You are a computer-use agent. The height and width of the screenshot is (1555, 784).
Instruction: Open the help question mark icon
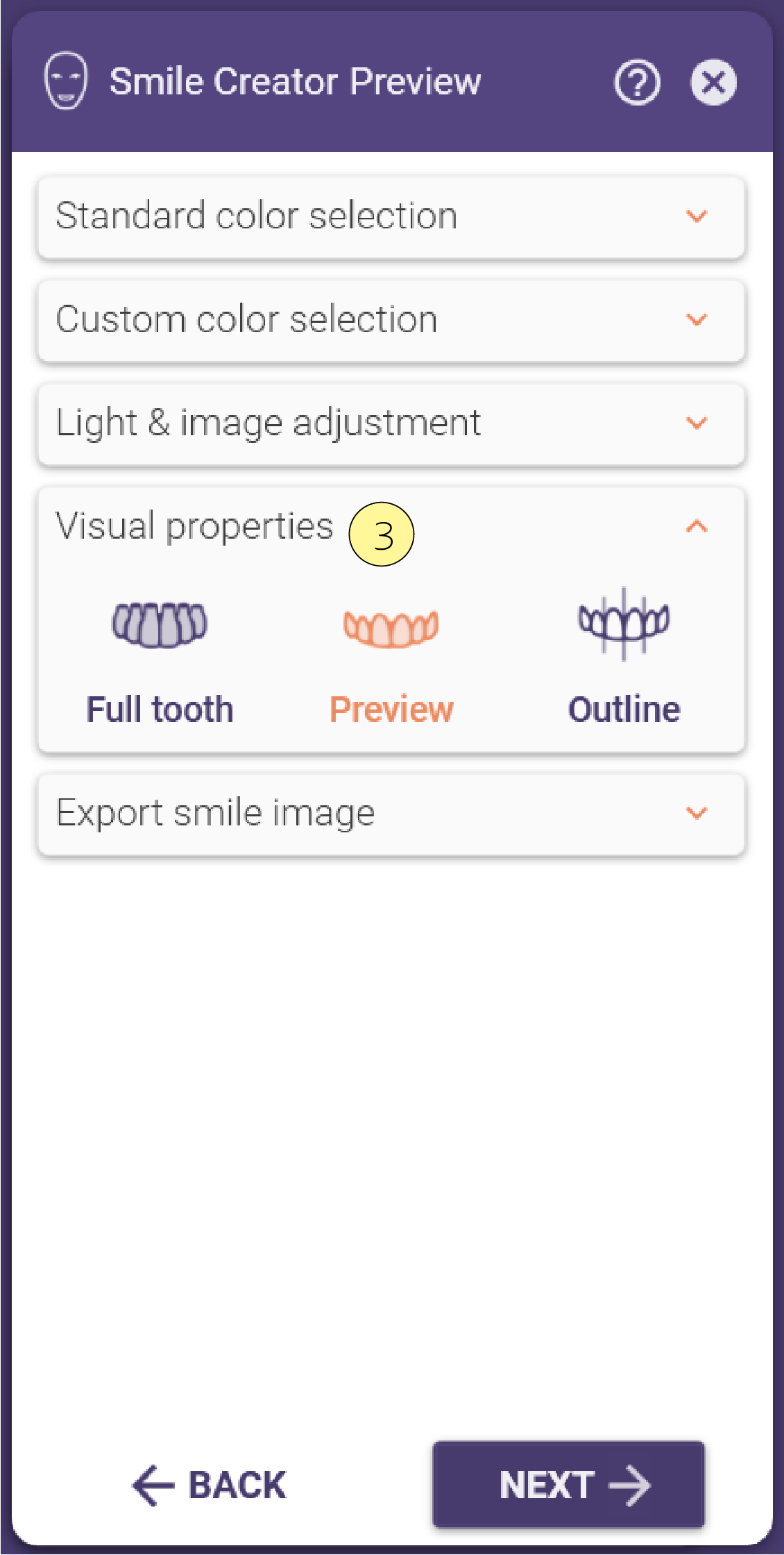637,83
